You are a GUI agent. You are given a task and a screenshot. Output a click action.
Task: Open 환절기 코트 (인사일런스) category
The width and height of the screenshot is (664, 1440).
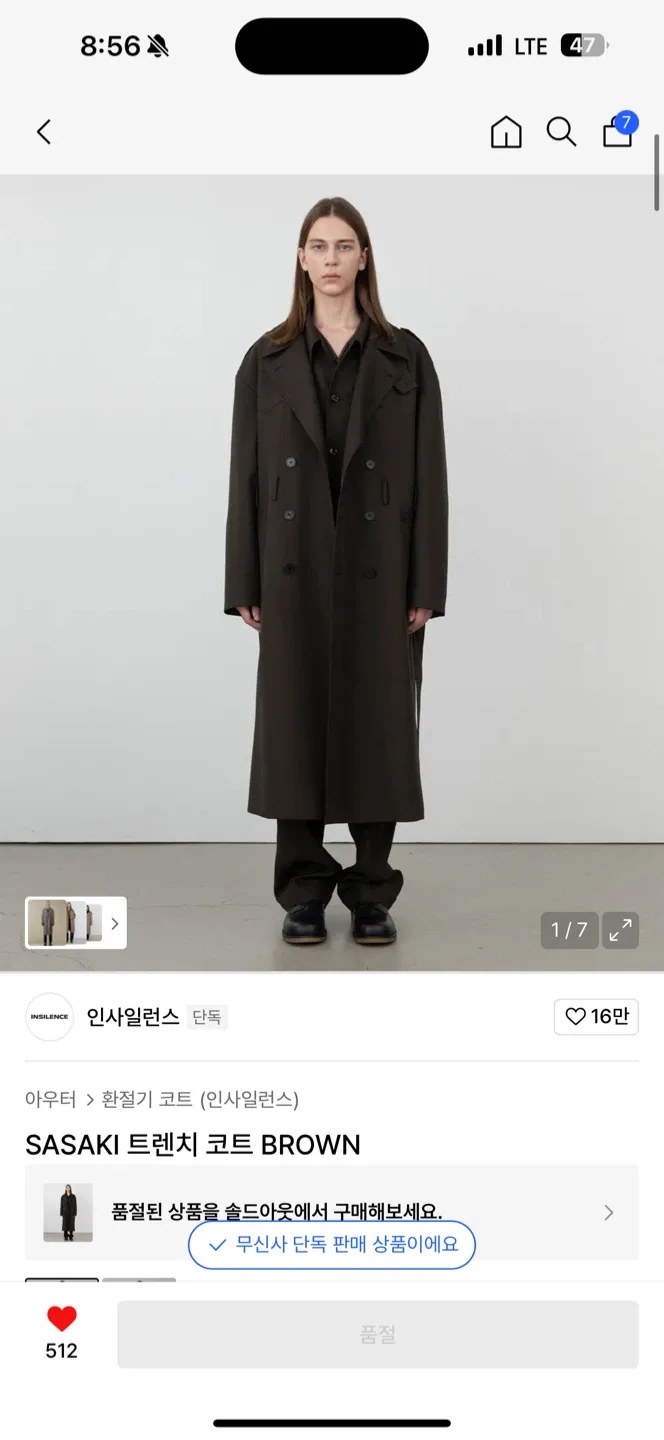200,1099
